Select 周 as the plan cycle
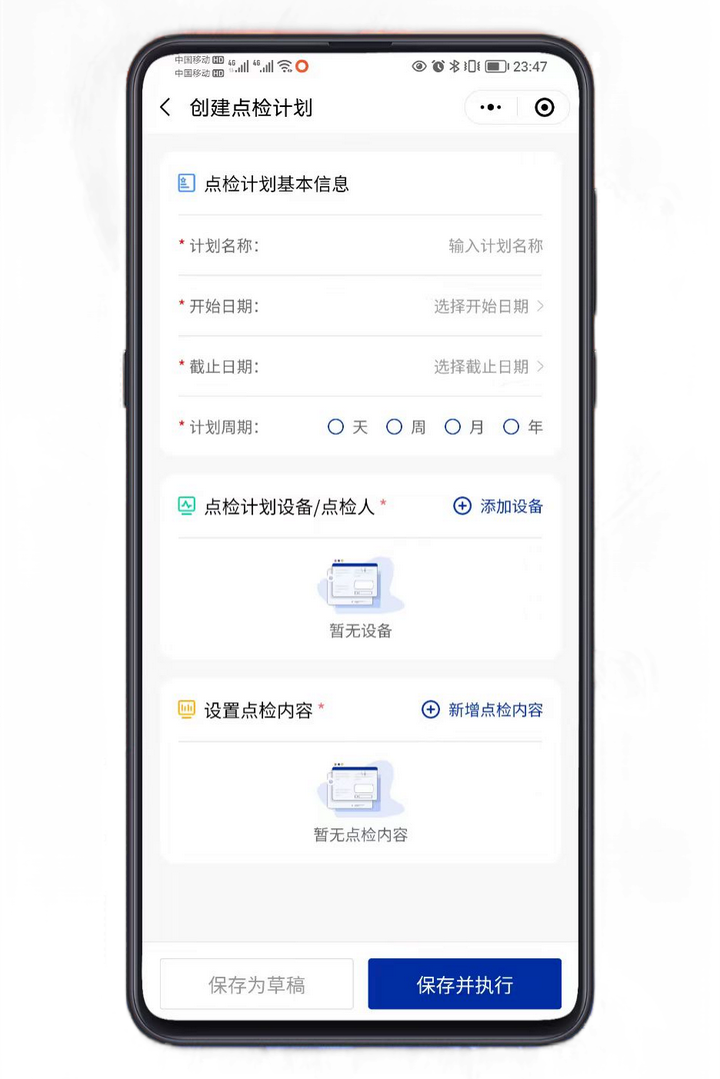 point(405,427)
